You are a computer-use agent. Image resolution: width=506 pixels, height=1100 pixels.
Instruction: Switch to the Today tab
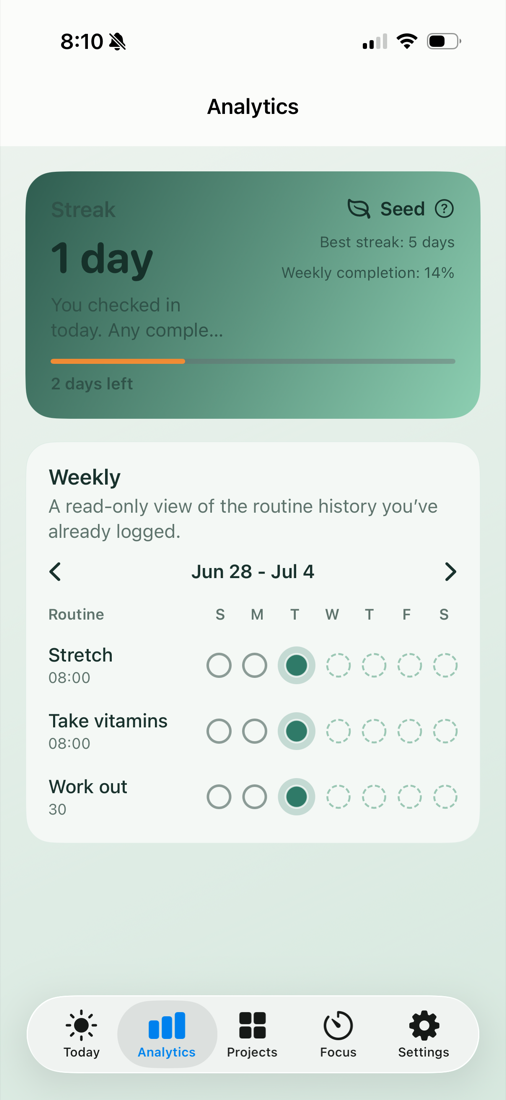tap(81, 1034)
